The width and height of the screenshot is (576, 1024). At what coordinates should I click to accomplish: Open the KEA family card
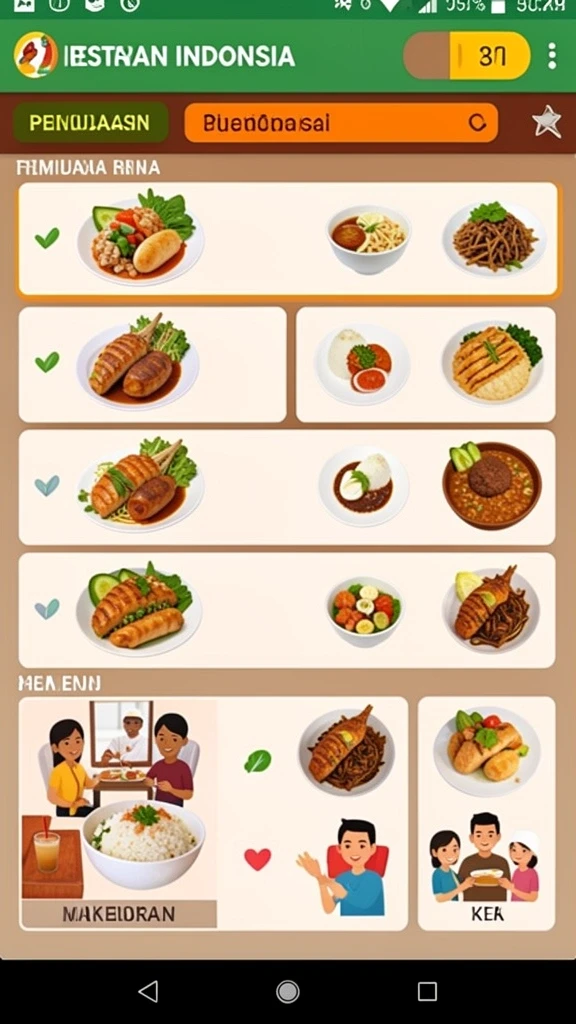(x=487, y=813)
